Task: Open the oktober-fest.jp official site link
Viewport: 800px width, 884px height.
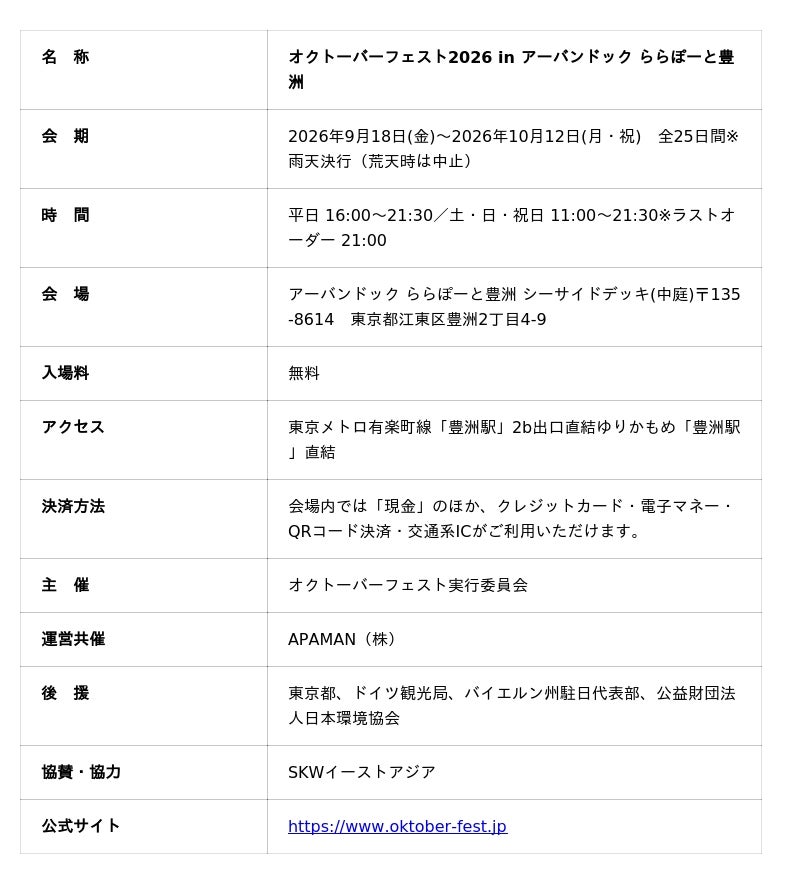Action: coord(397,826)
